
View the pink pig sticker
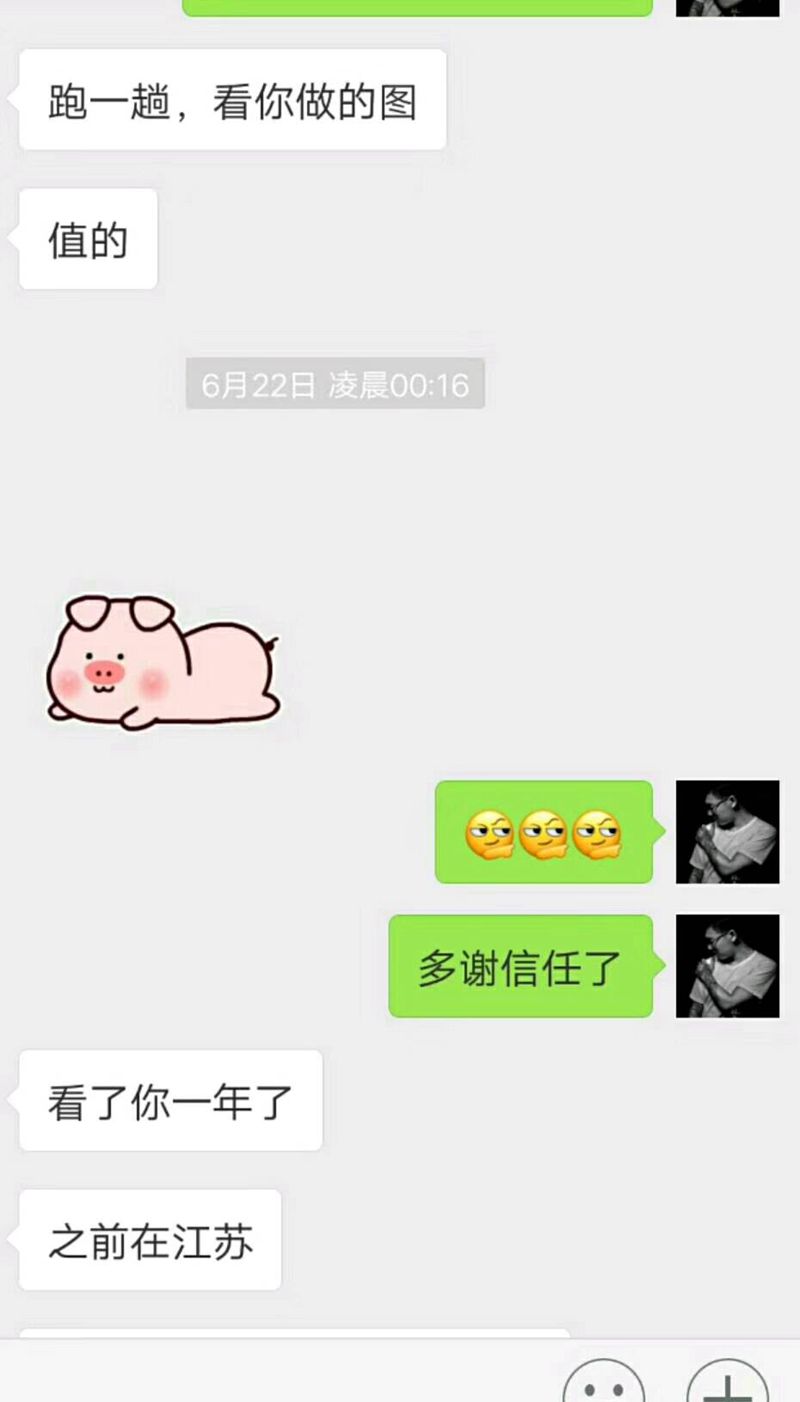pyautogui.click(x=162, y=662)
